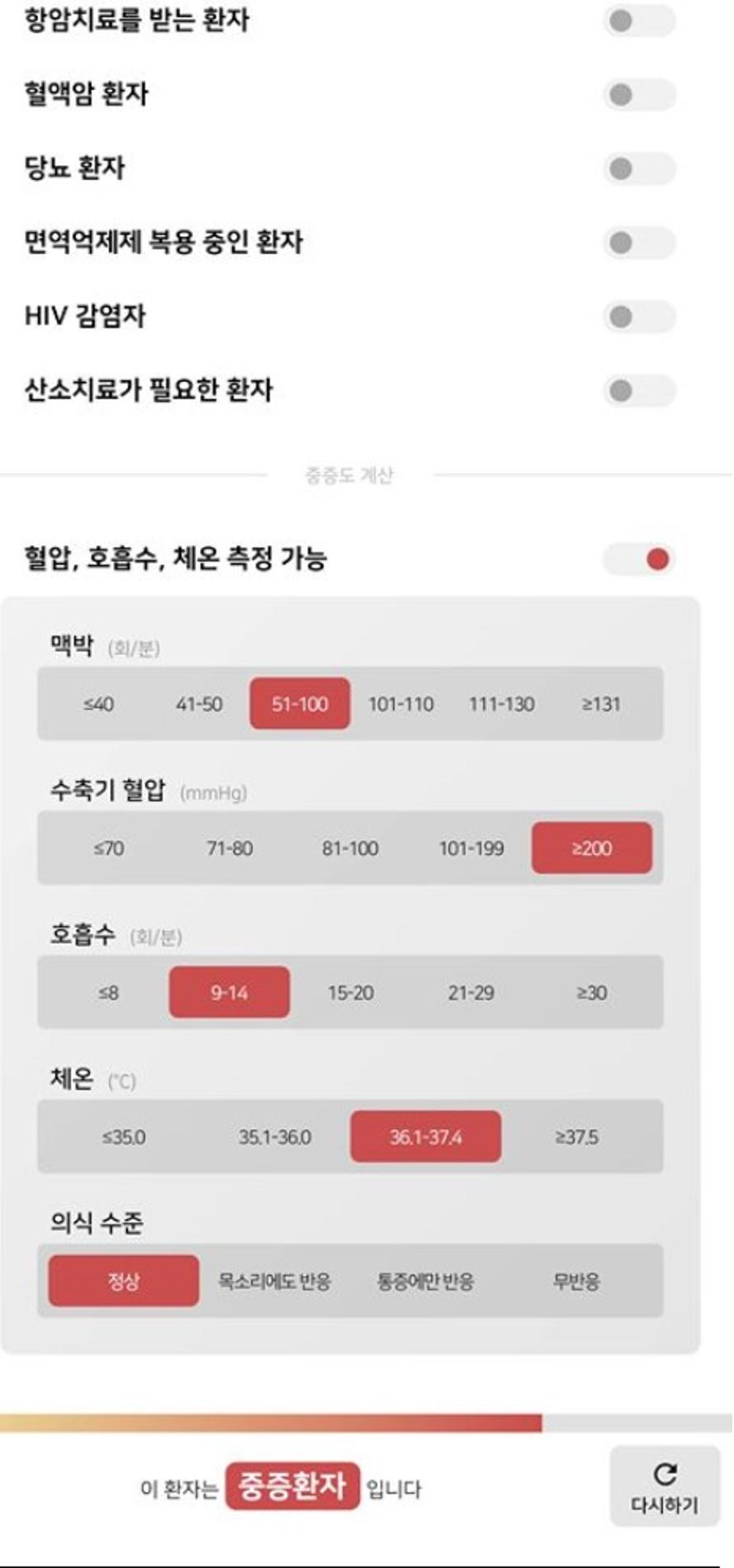Enable 면역억제제 복용 중인 환자
Viewport: 734px width, 1568px height.
click(x=640, y=243)
